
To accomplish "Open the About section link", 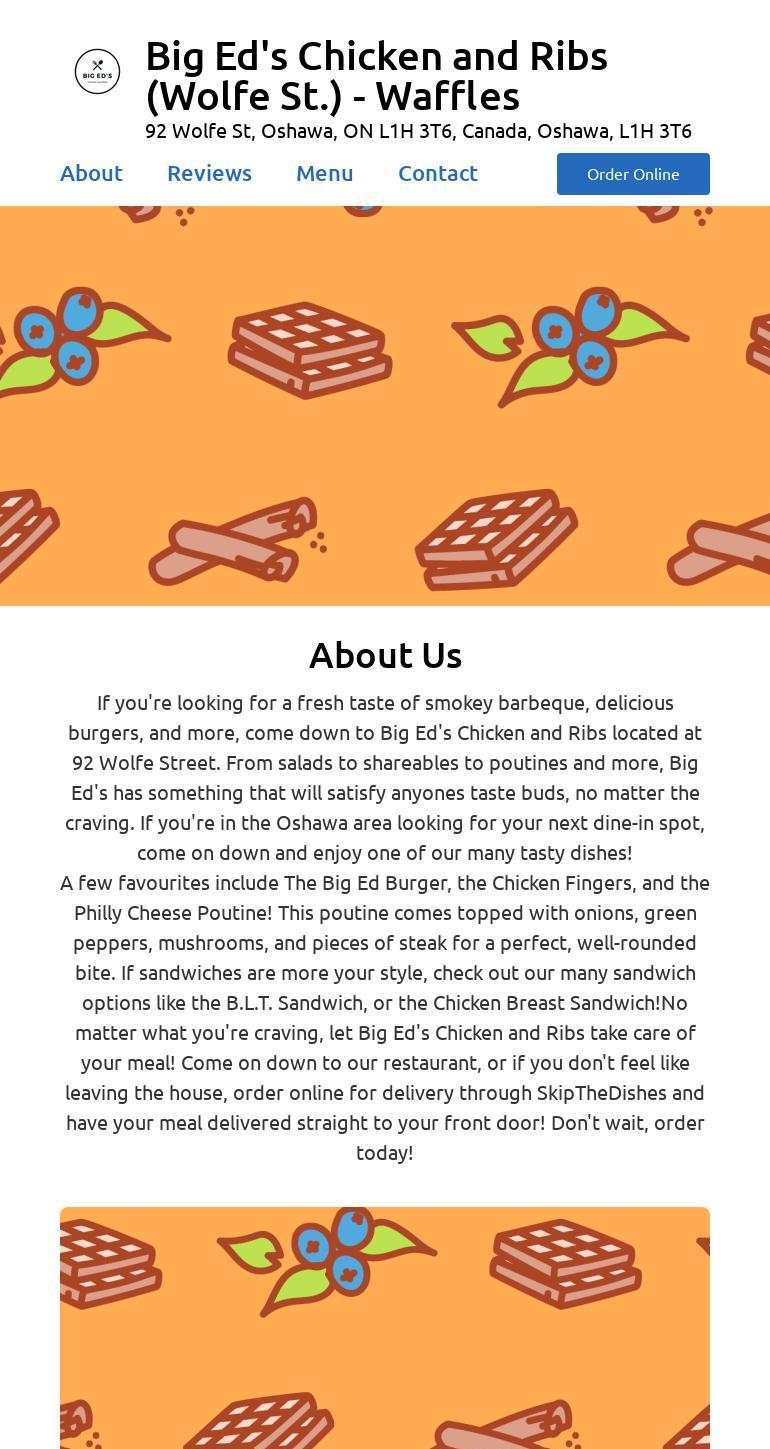I will [x=91, y=173].
